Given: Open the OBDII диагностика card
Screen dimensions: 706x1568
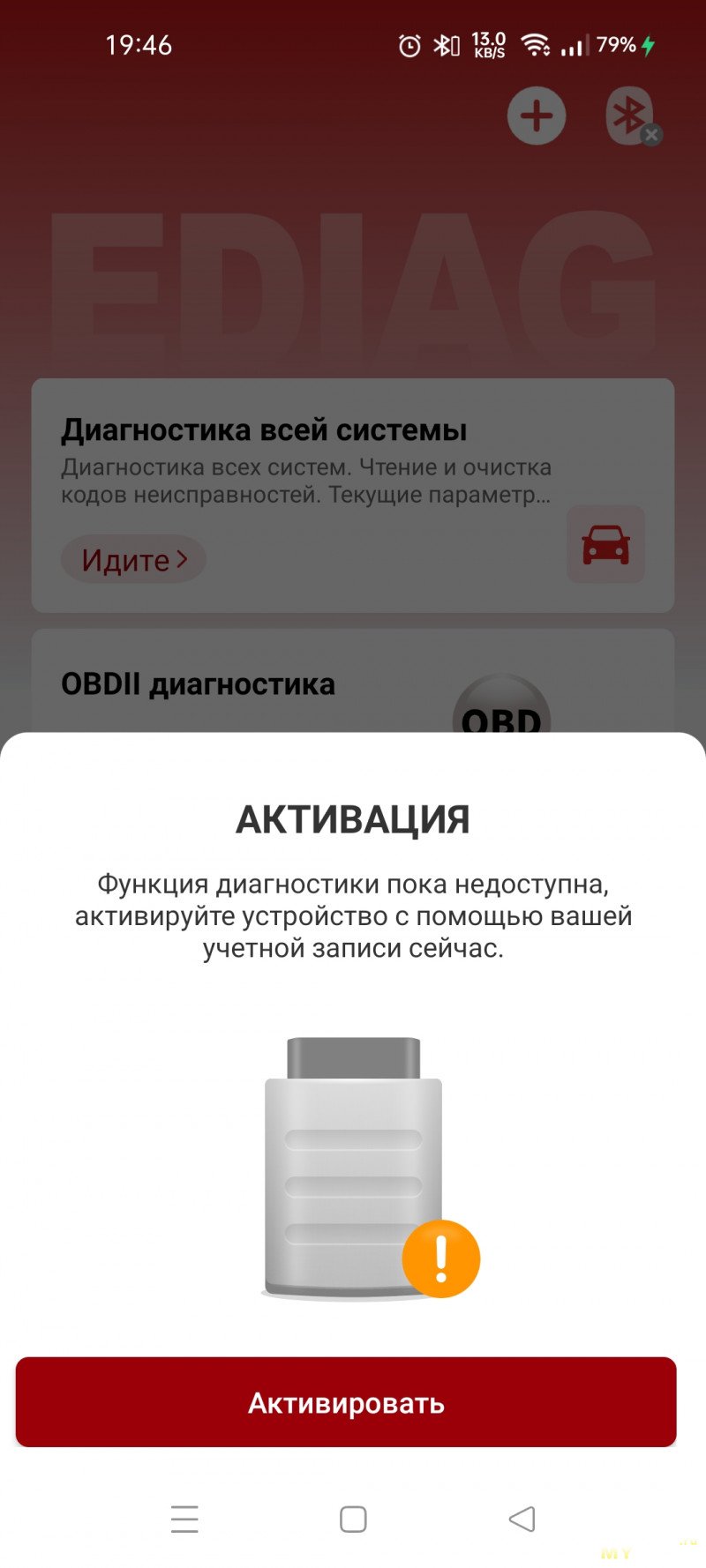Looking at the screenshot, I should (353, 681).
